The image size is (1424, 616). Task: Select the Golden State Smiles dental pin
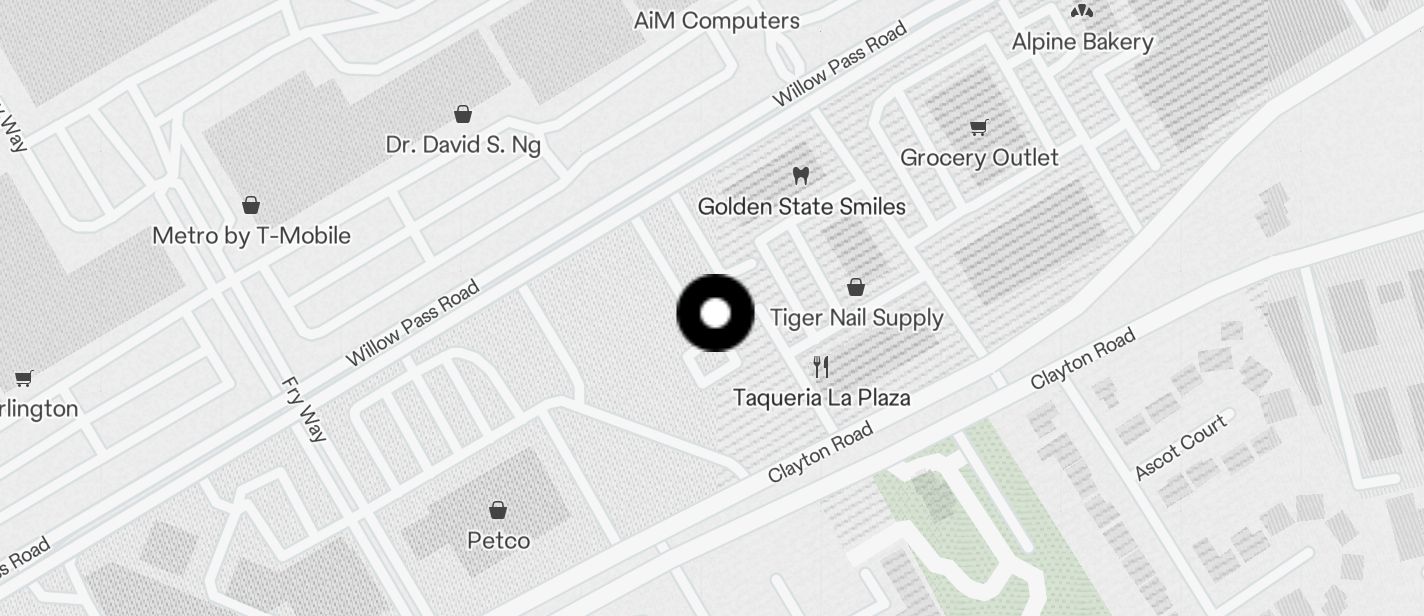pyautogui.click(x=800, y=177)
